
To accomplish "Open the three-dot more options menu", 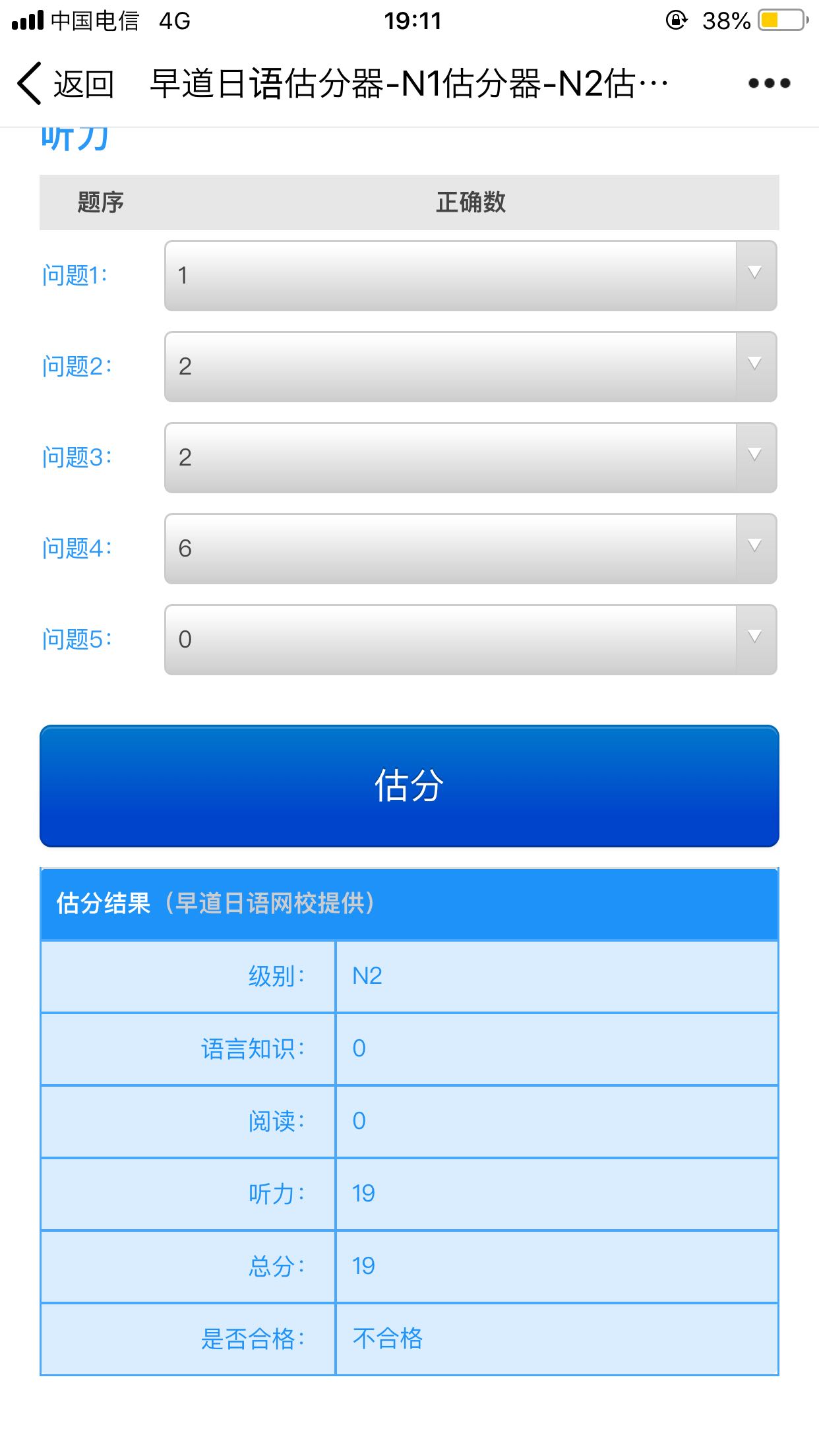I will click(x=769, y=83).
